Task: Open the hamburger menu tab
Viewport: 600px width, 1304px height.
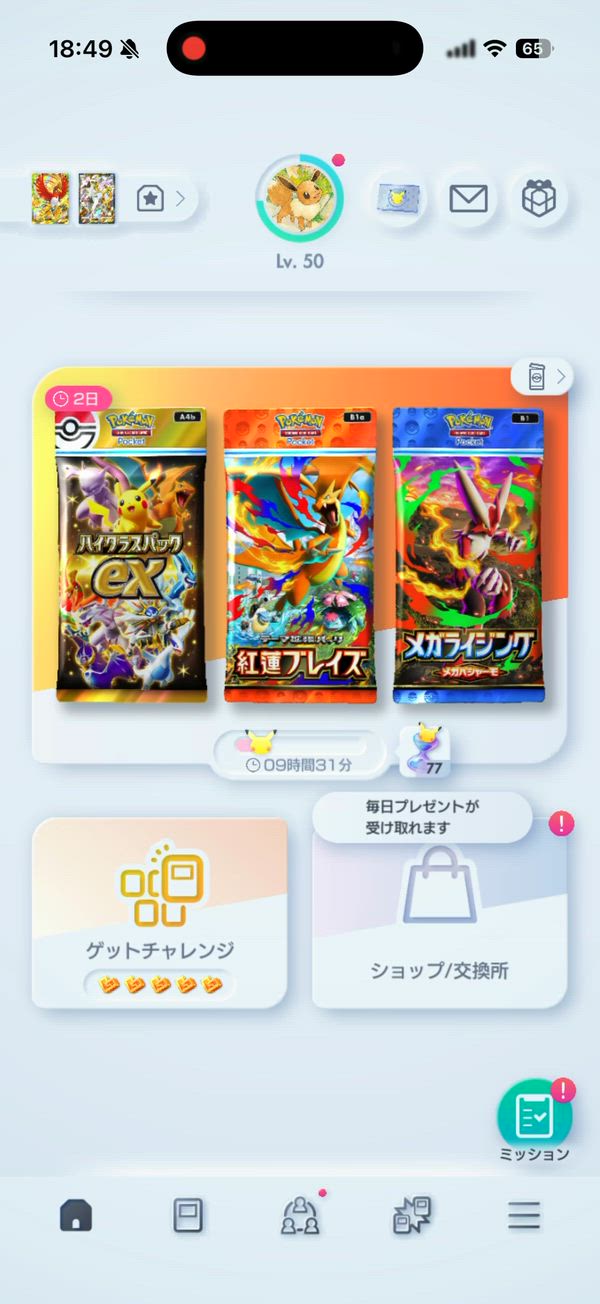Action: (x=524, y=1215)
